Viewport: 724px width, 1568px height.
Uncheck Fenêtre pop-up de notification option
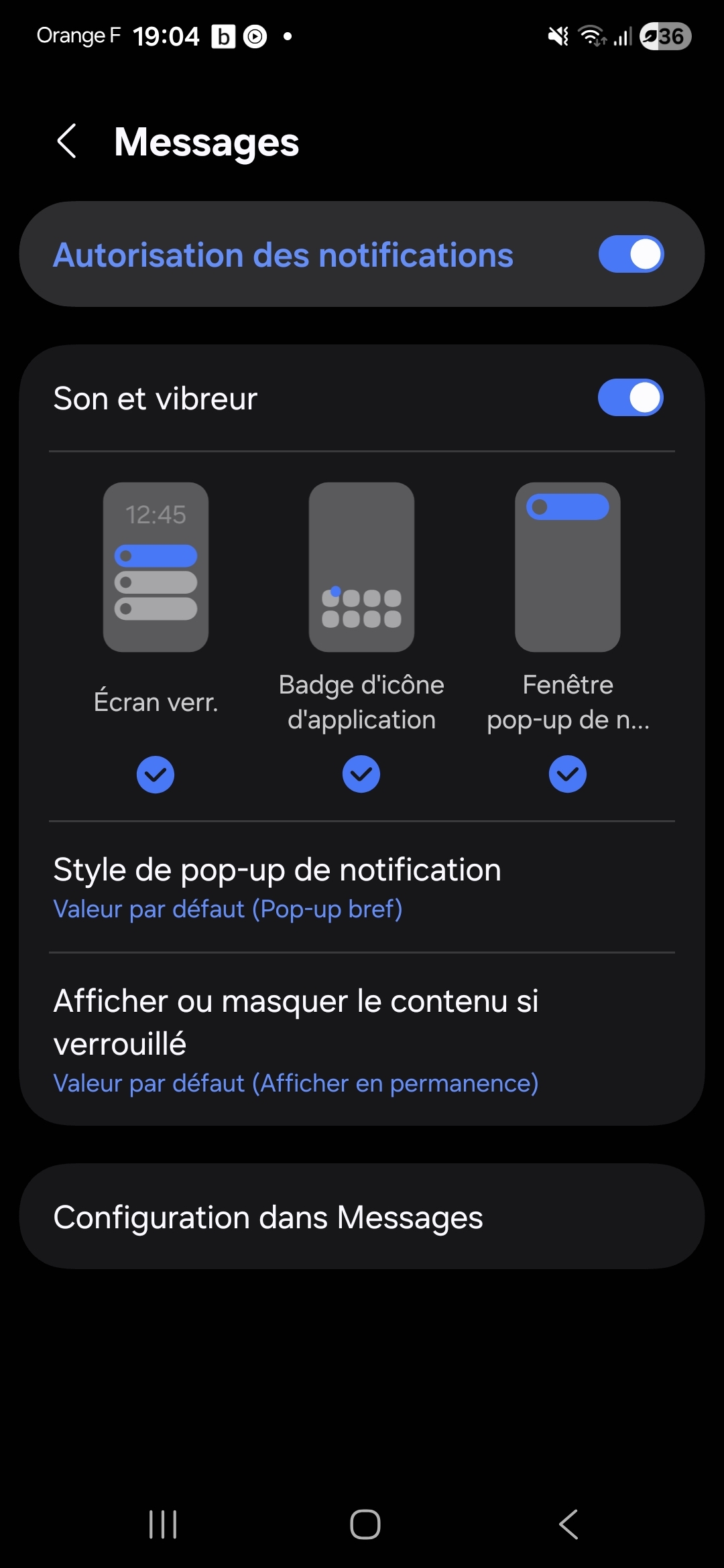point(568,775)
